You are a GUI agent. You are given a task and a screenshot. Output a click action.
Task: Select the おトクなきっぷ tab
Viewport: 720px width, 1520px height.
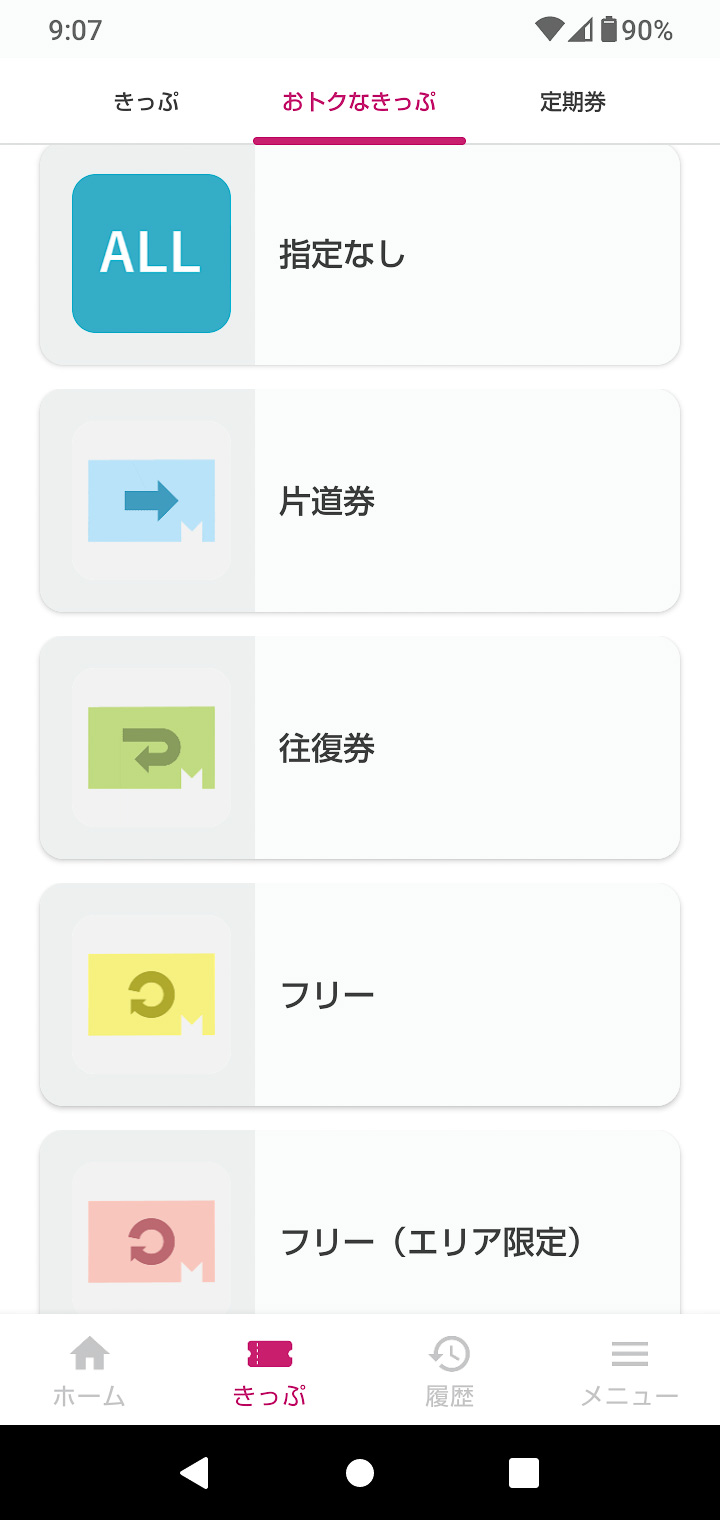359,101
